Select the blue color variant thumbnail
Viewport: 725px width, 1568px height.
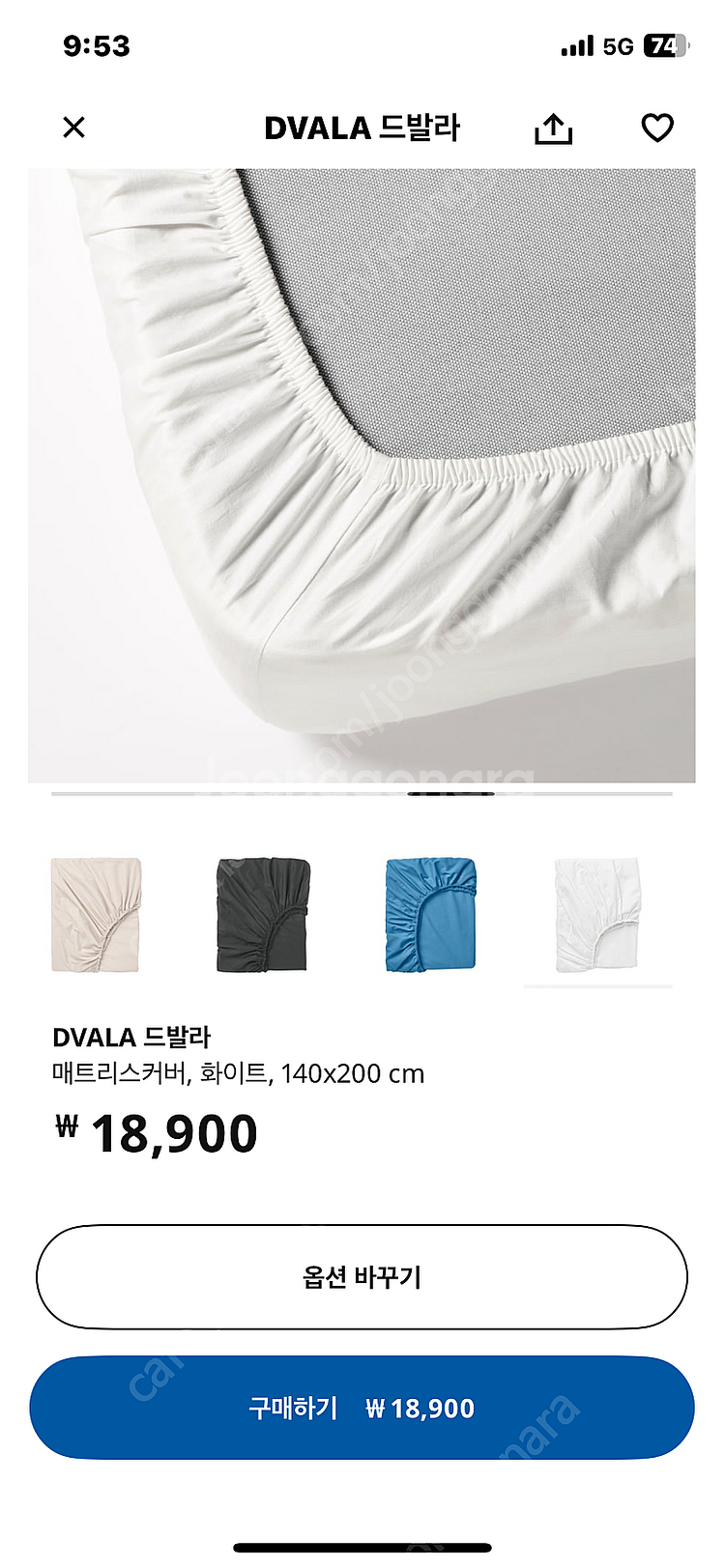point(431,915)
